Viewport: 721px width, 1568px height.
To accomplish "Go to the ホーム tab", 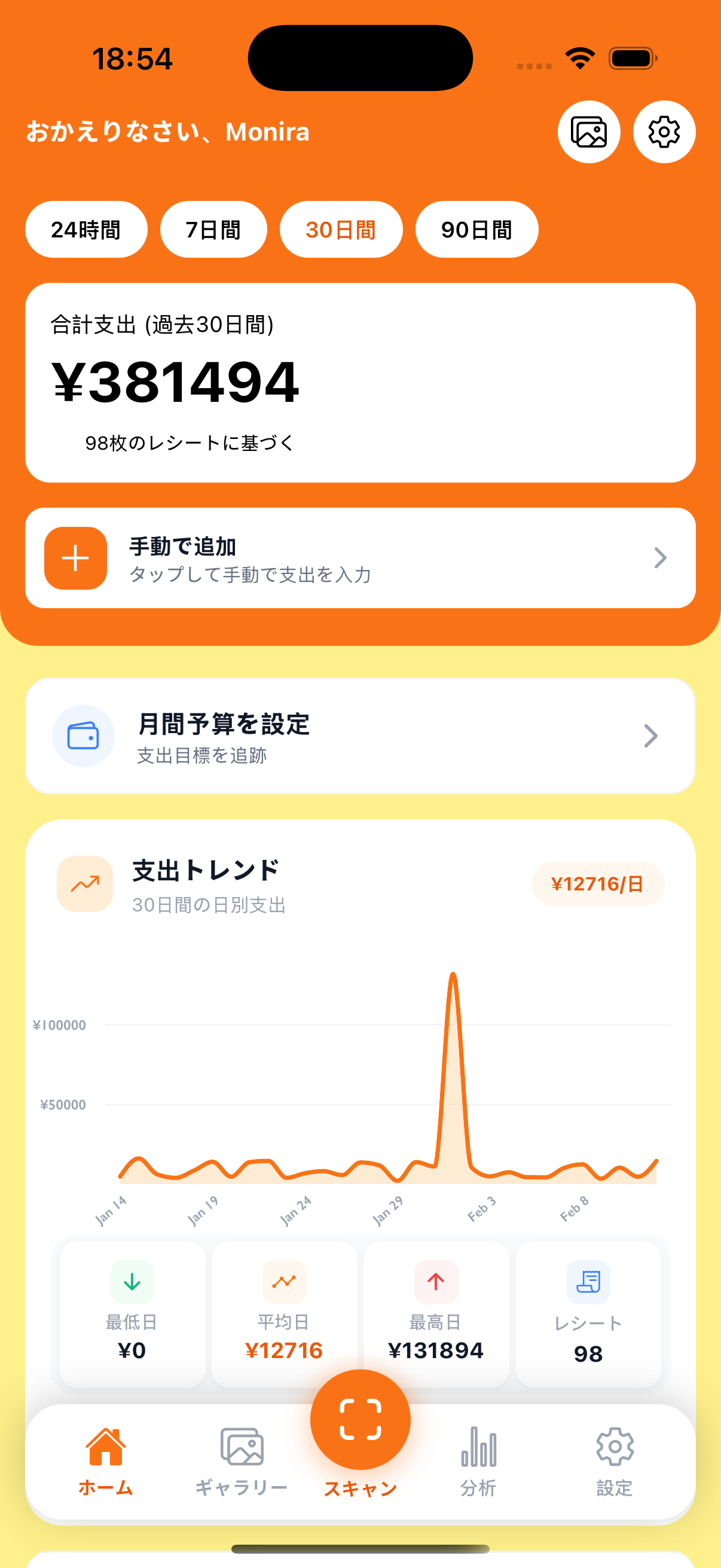I will click(105, 1461).
